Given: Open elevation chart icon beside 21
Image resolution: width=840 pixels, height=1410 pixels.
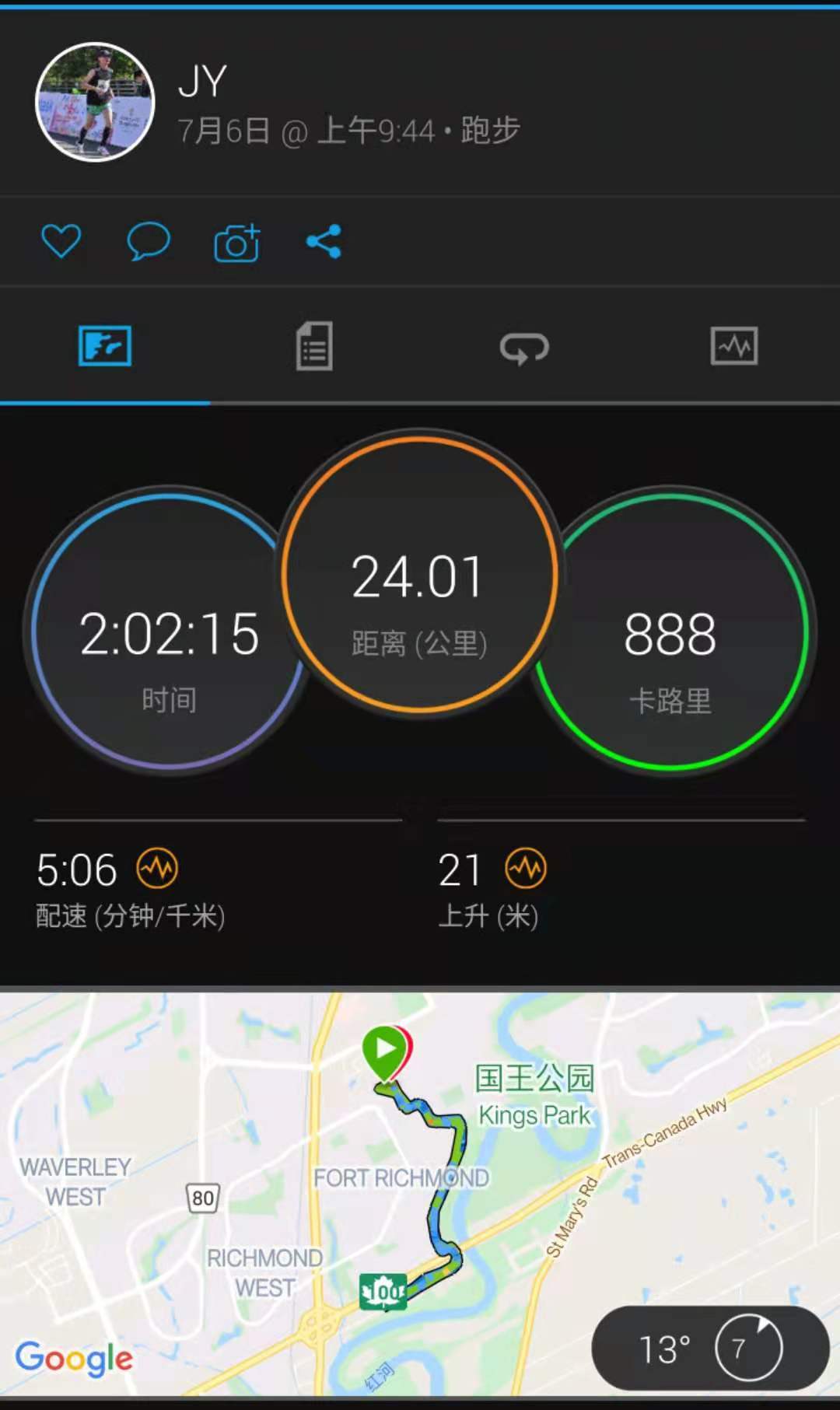Looking at the screenshot, I should pyautogui.click(x=526, y=868).
